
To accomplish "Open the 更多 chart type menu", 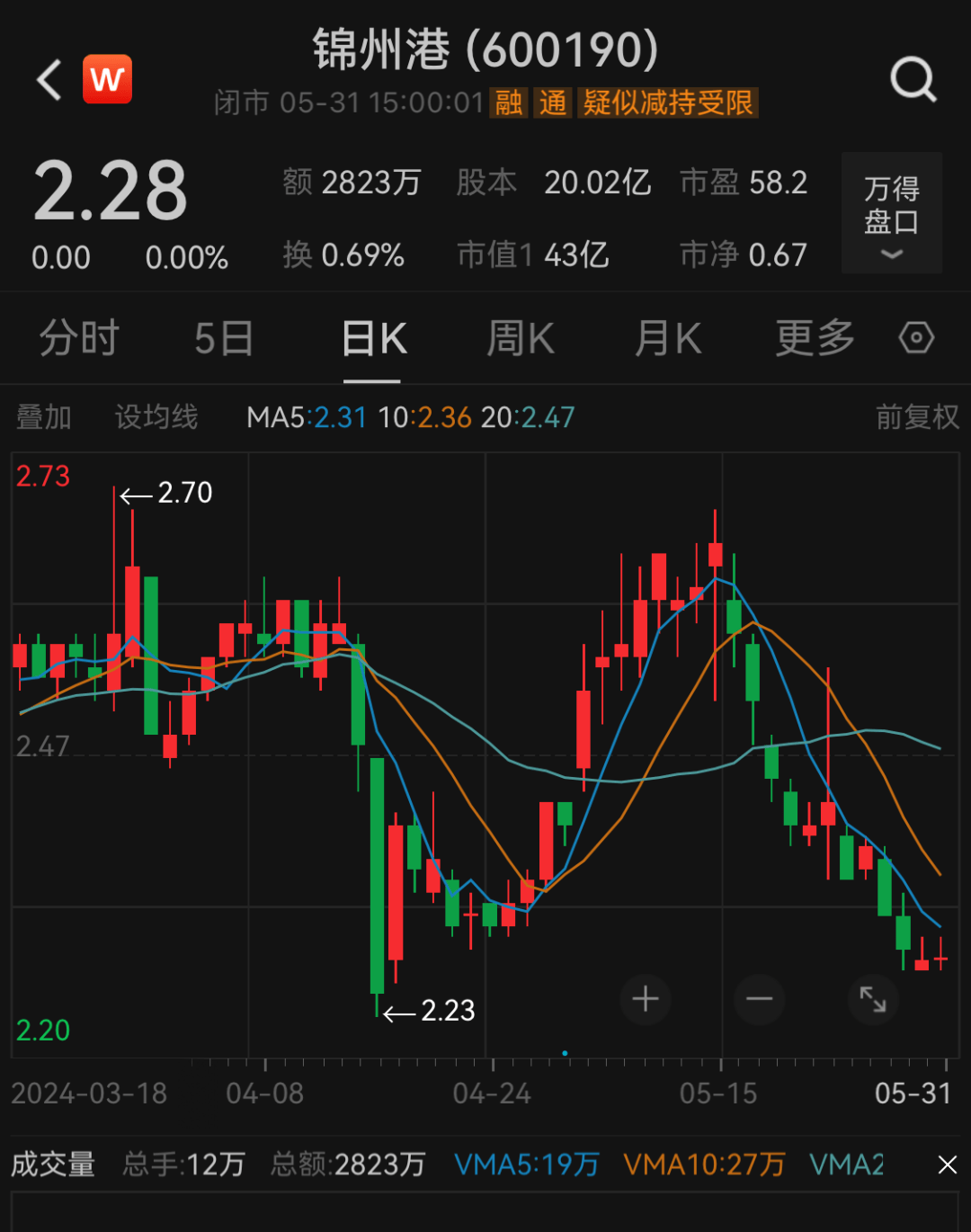I will [x=813, y=338].
